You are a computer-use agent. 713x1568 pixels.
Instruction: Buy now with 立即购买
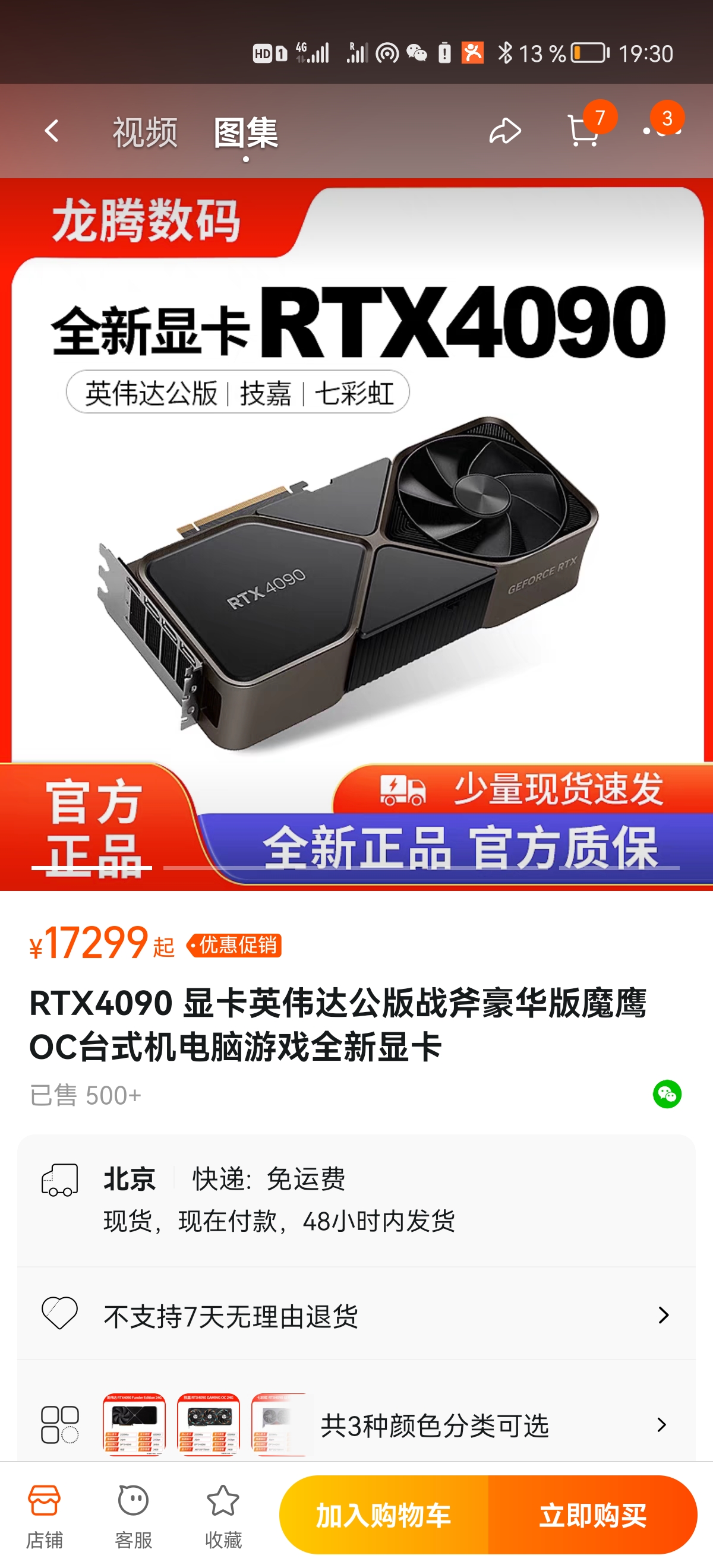coord(592,1515)
